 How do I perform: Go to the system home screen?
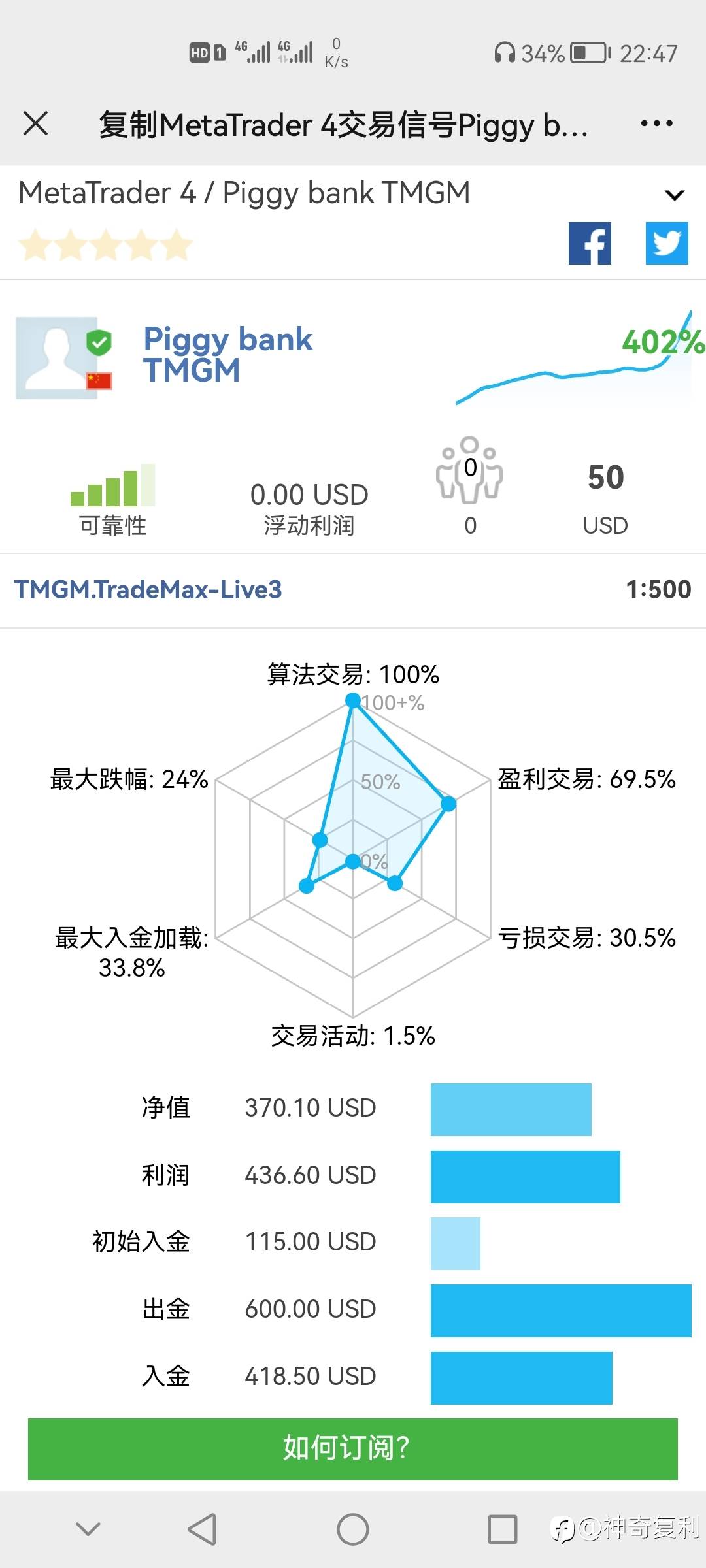[x=352, y=1529]
